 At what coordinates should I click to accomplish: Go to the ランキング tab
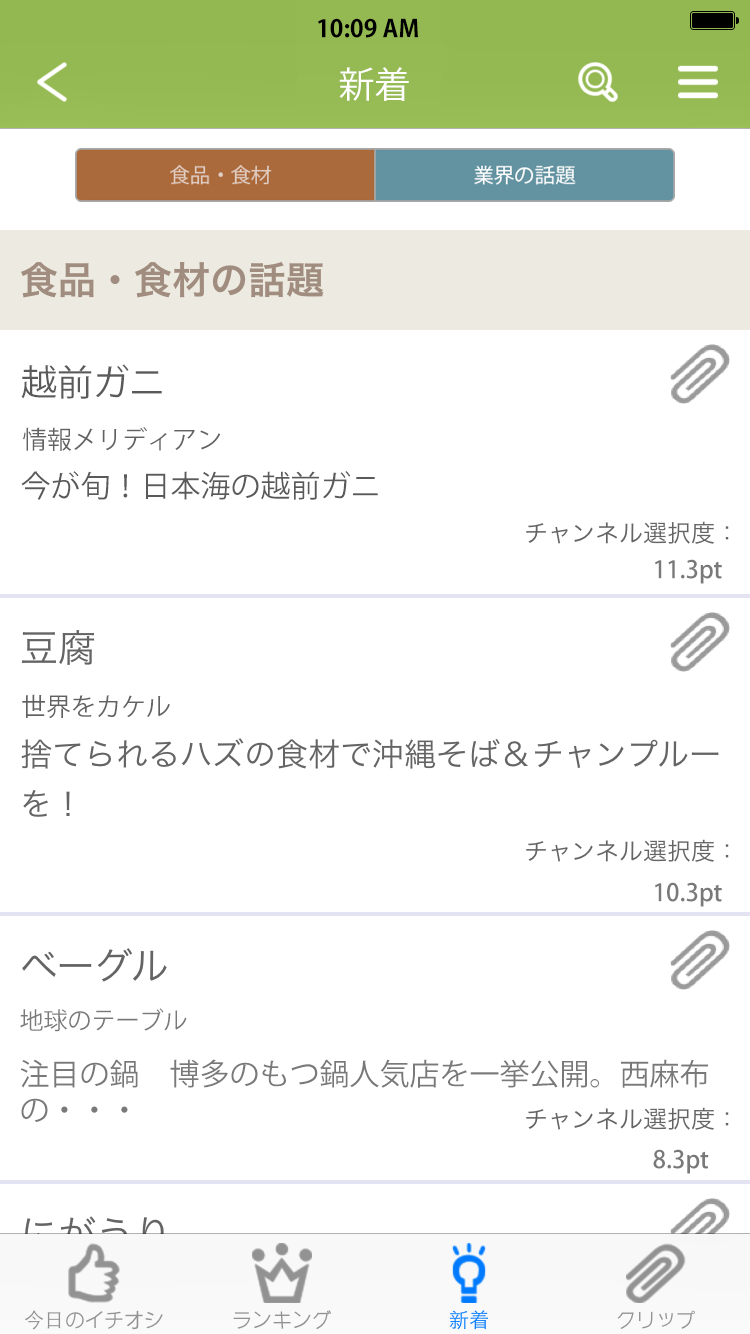(282, 1286)
